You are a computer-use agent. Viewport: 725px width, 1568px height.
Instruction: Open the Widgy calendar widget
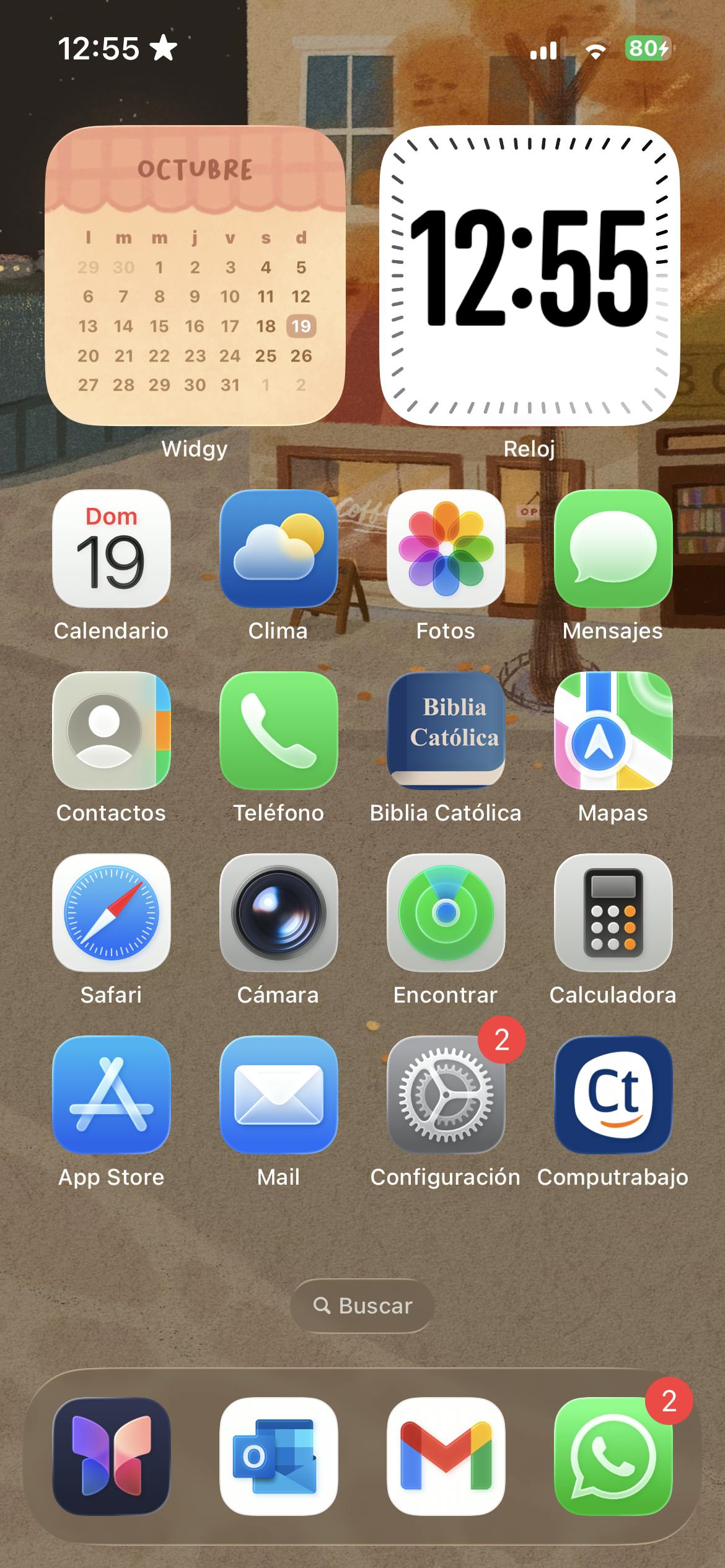tap(195, 276)
